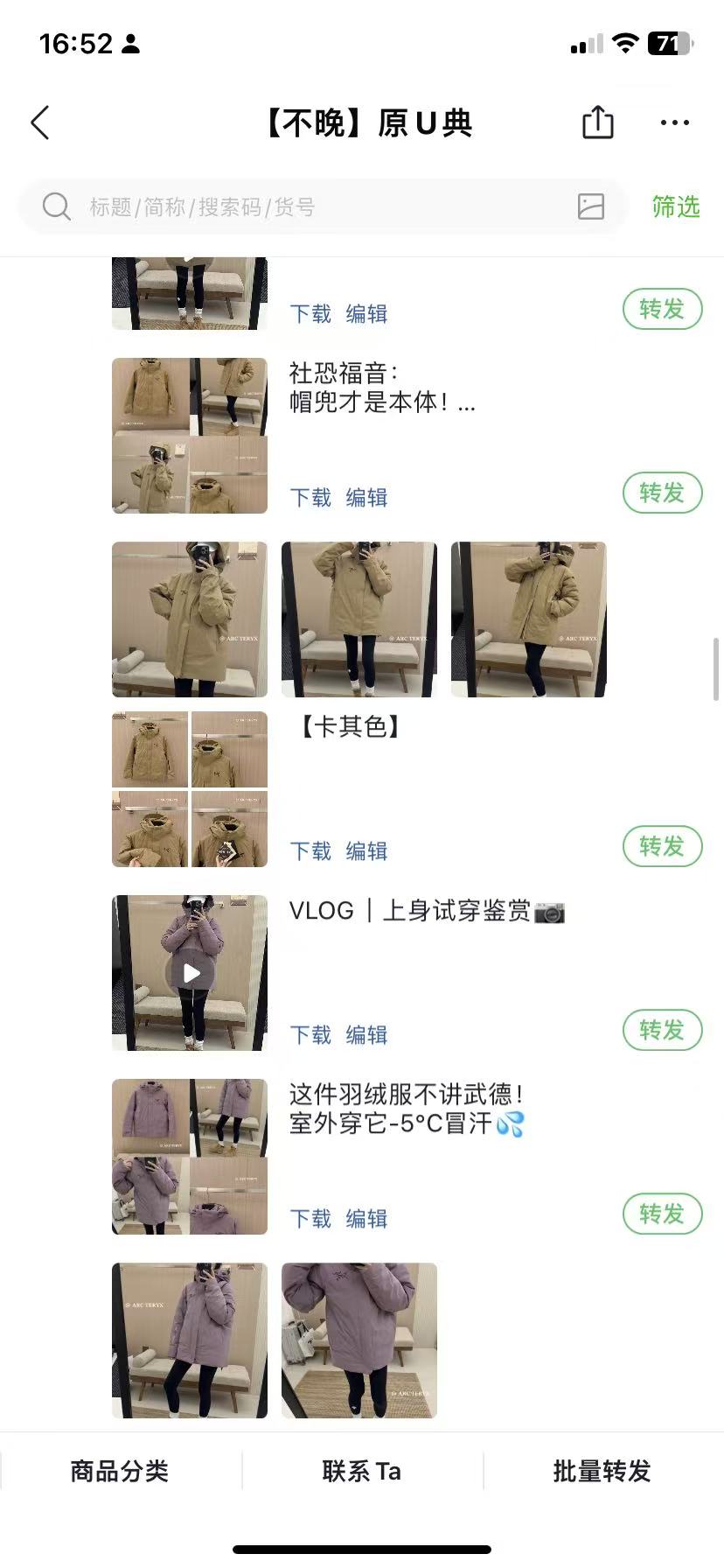Choose 编辑 under the 【卡其色】 post

366,851
